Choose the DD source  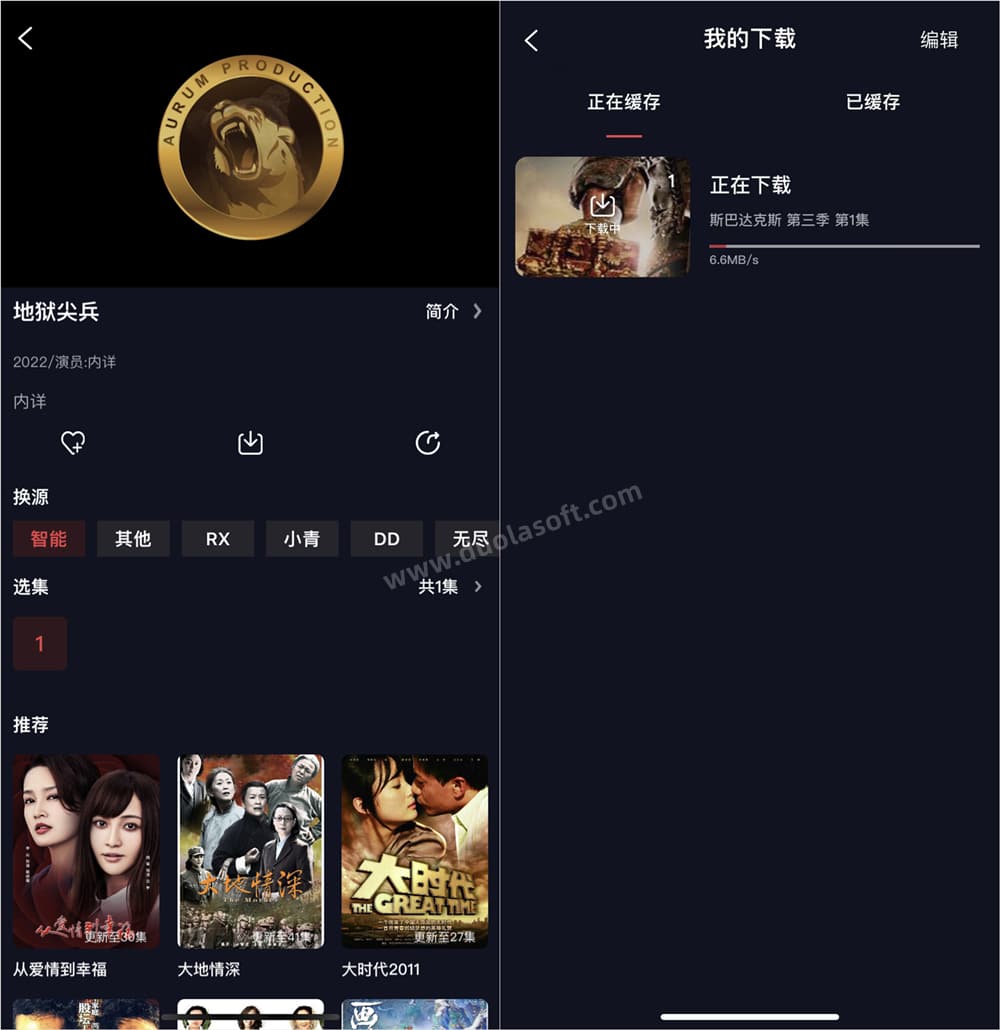click(x=386, y=539)
